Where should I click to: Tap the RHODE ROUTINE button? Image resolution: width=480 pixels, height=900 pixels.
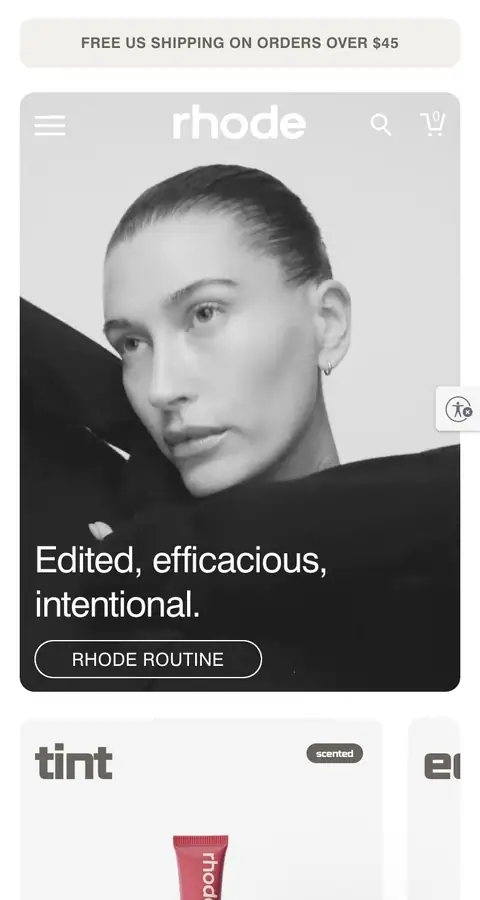[148, 659]
